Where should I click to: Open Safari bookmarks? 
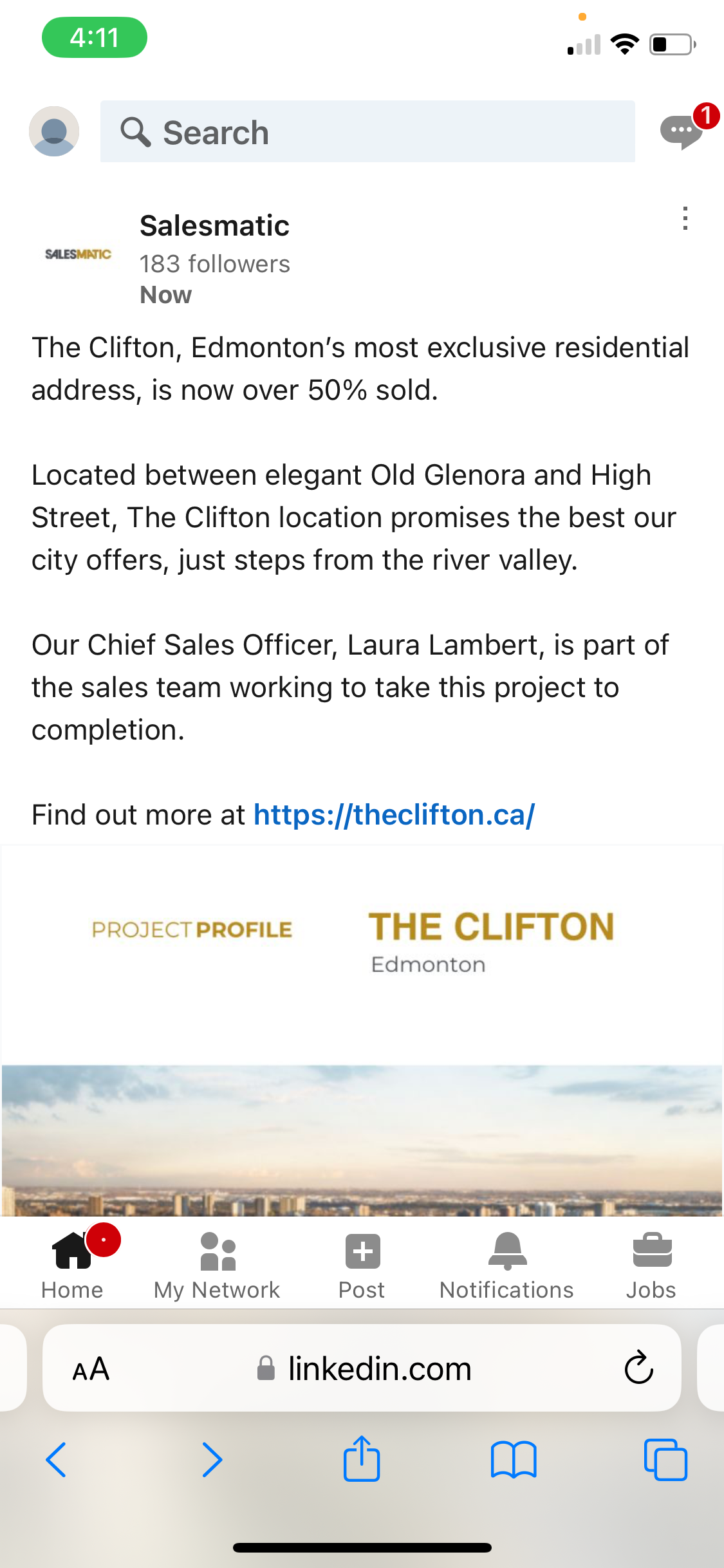point(514,1460)
